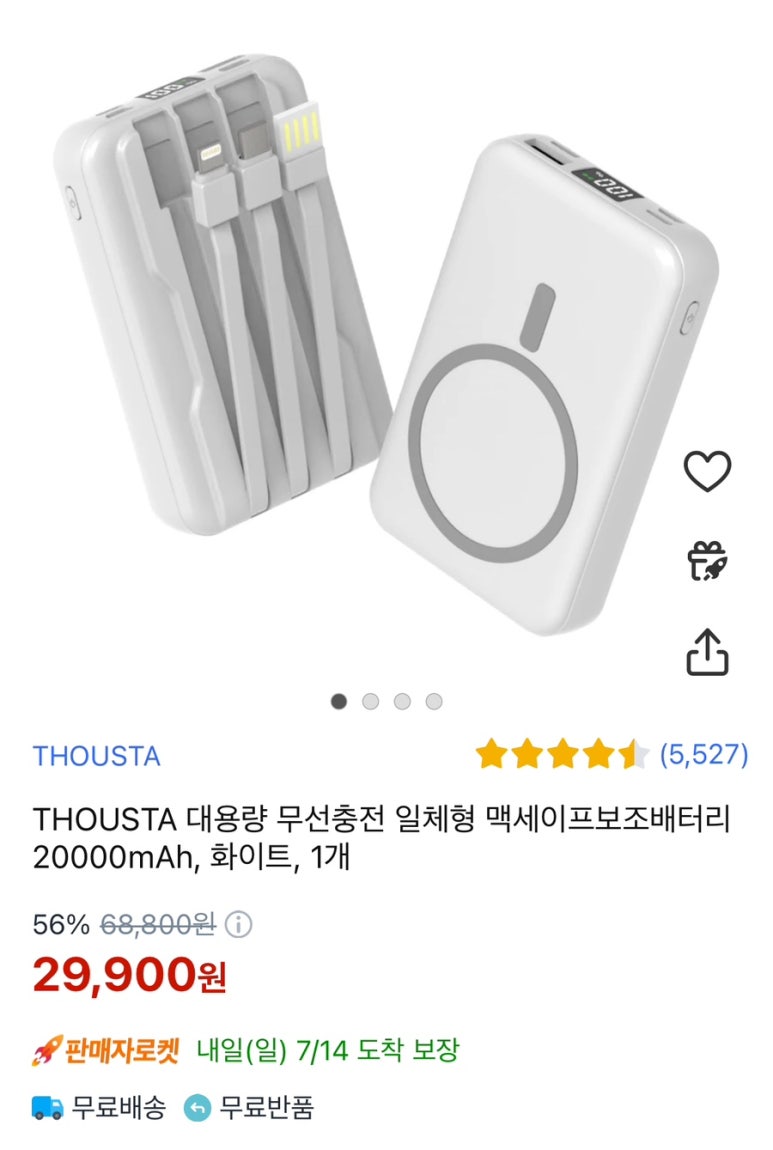Select the third carousel dot
The height and width of the screenshot is (1150, 773).
tap(403, 701)
